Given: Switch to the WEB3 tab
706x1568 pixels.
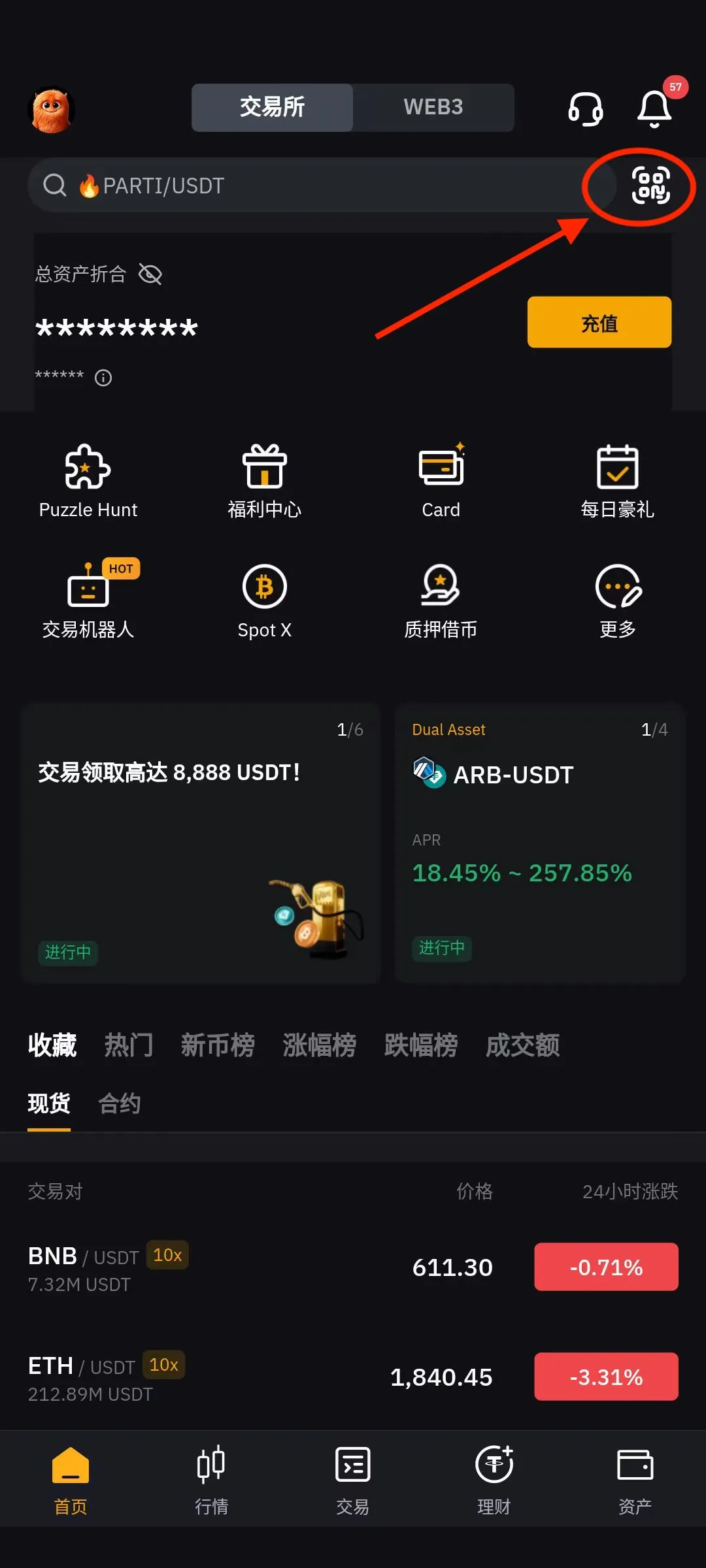Looking at the screenshot, I should pyautogui.click(x=433, y=107).
